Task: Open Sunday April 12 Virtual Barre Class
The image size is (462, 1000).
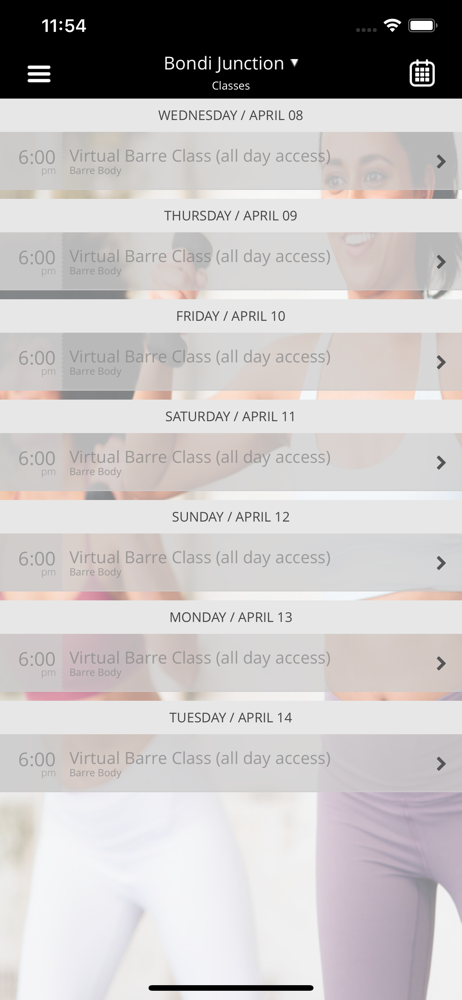Action: click(x=231, y=562)
